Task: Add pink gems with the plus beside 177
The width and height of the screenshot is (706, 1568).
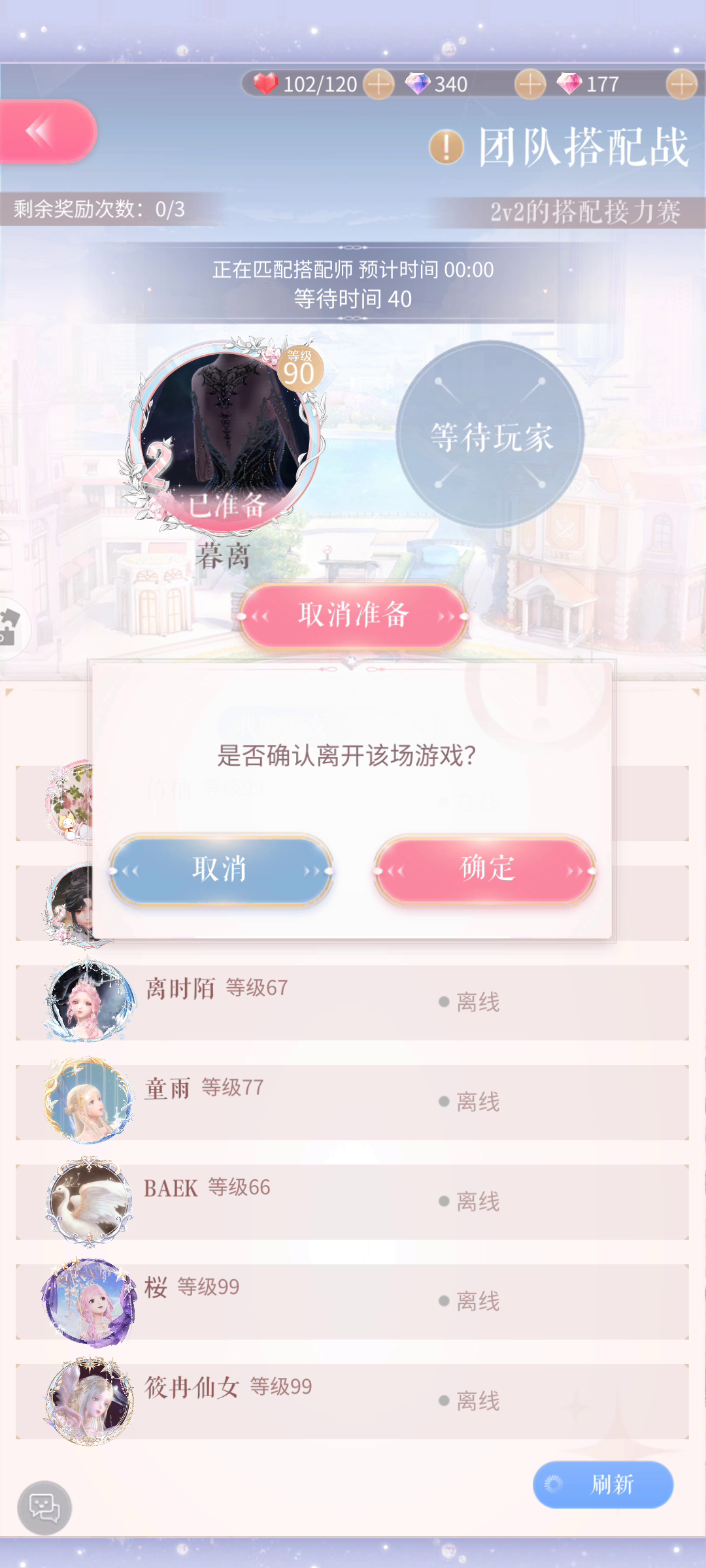Action: pos(682,84)
